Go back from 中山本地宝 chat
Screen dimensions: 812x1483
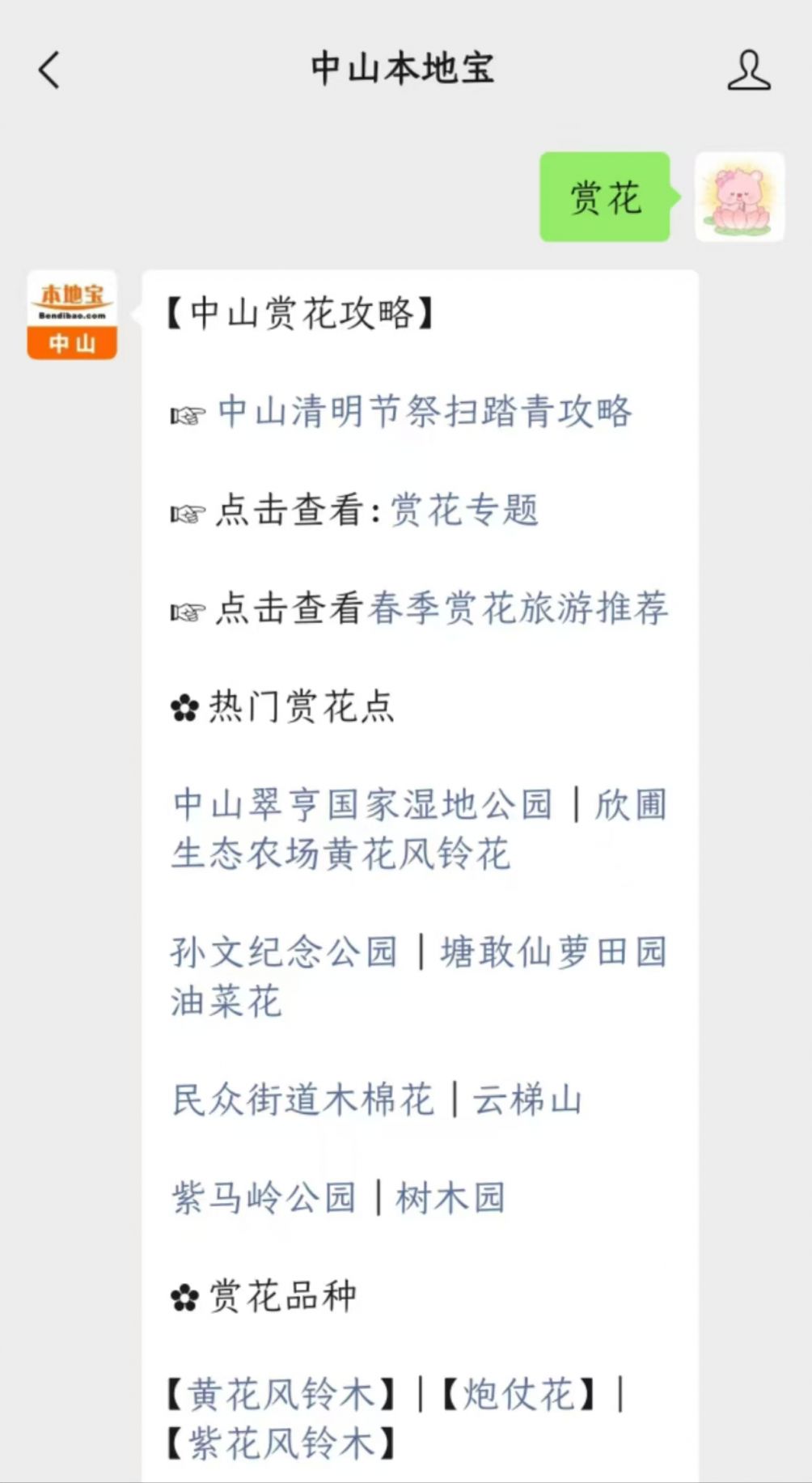(50, 70)
